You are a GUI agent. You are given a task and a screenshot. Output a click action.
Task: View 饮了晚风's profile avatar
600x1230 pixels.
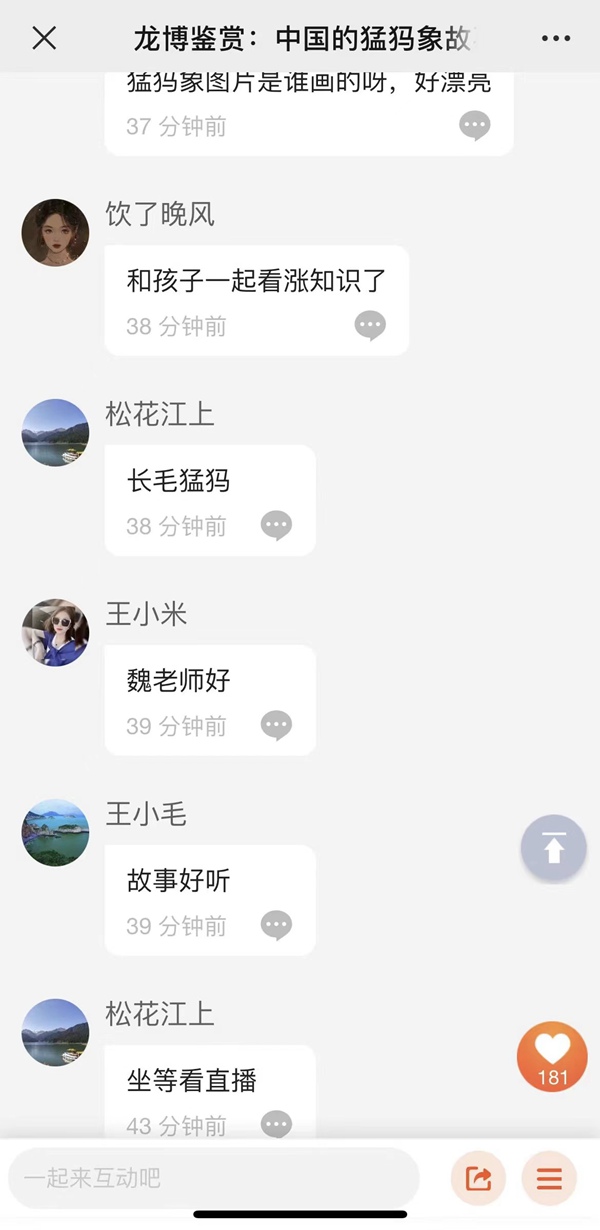(56, 232)
